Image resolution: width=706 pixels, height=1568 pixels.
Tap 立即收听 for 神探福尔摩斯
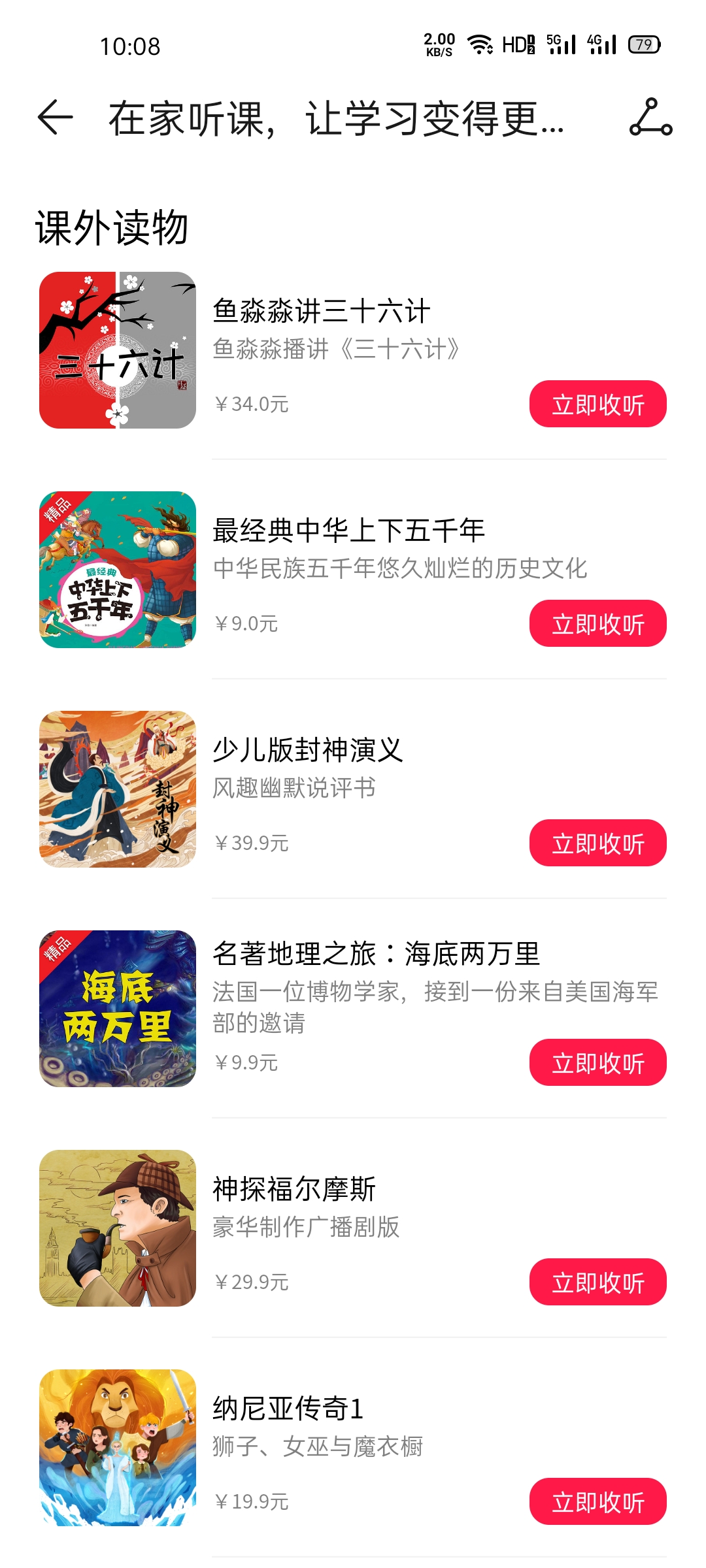(x=597, y=1282)
